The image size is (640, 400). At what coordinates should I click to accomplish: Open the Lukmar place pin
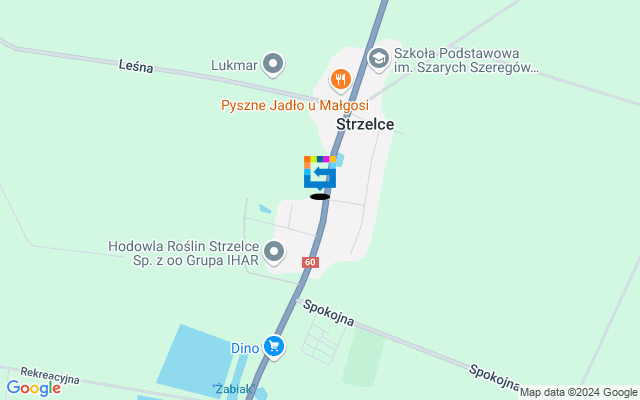[x=273, y=65]
